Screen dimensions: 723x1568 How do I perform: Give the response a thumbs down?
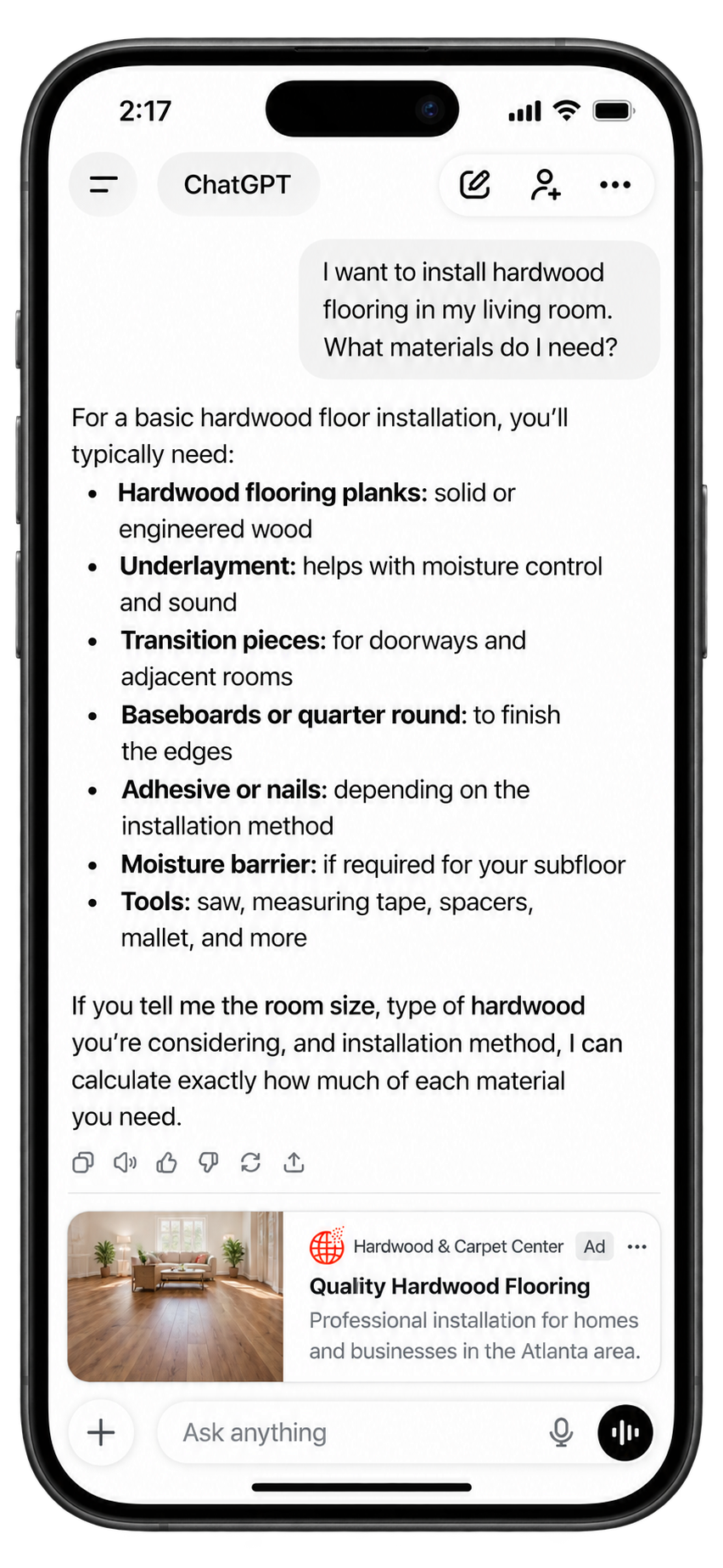(x=209, y=1162)
